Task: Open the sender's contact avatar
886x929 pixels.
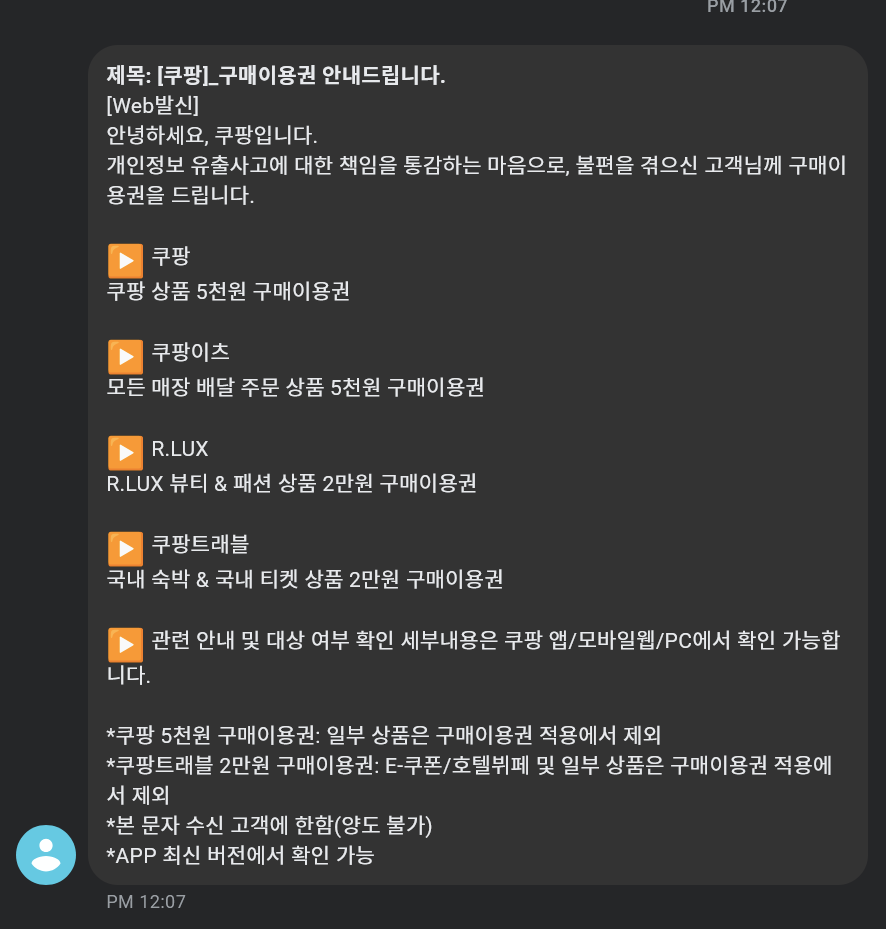Action: 46,854
